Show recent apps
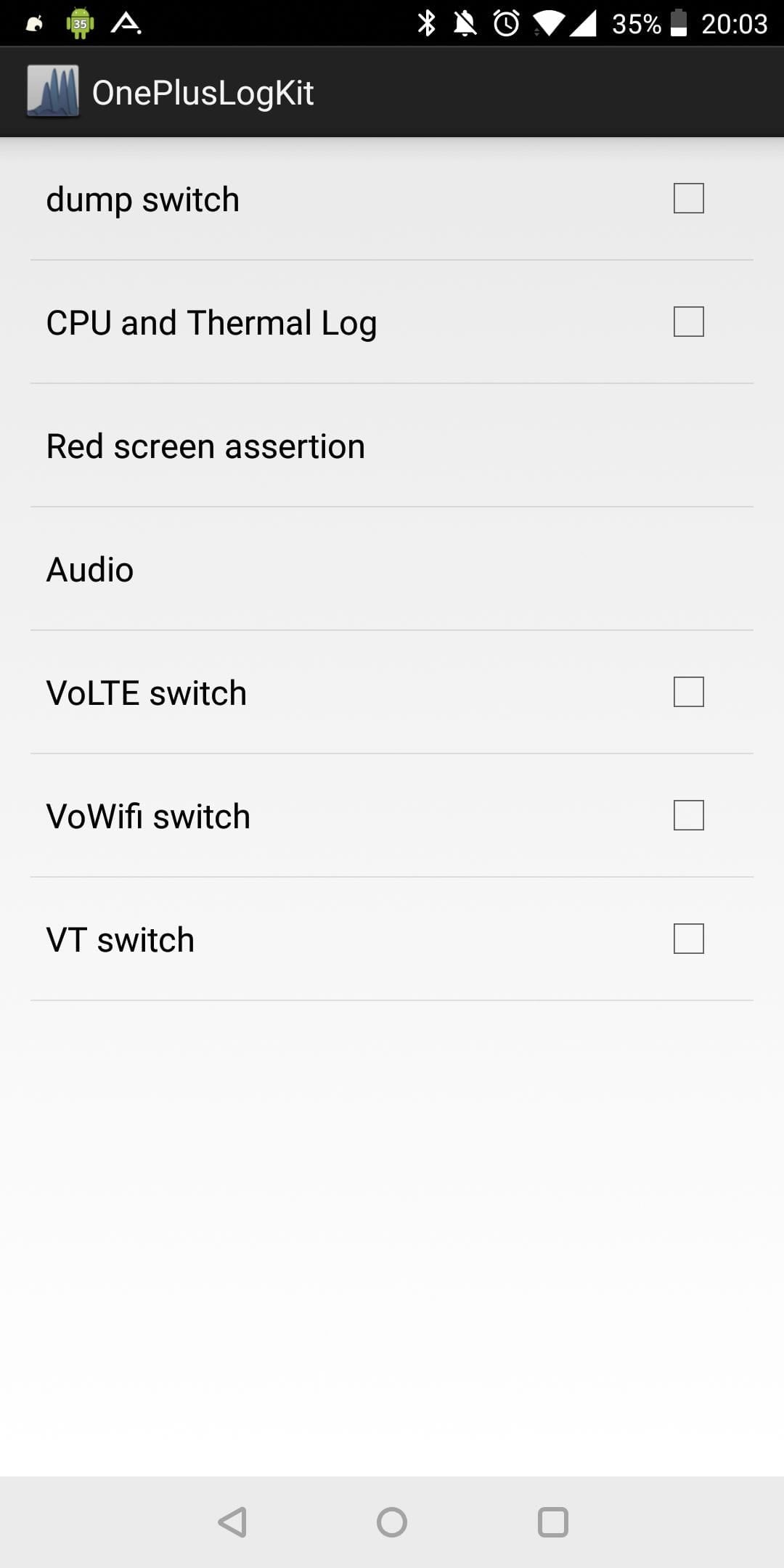Viewport: 784px width, 1568px height. click(x=552, y=1522)
